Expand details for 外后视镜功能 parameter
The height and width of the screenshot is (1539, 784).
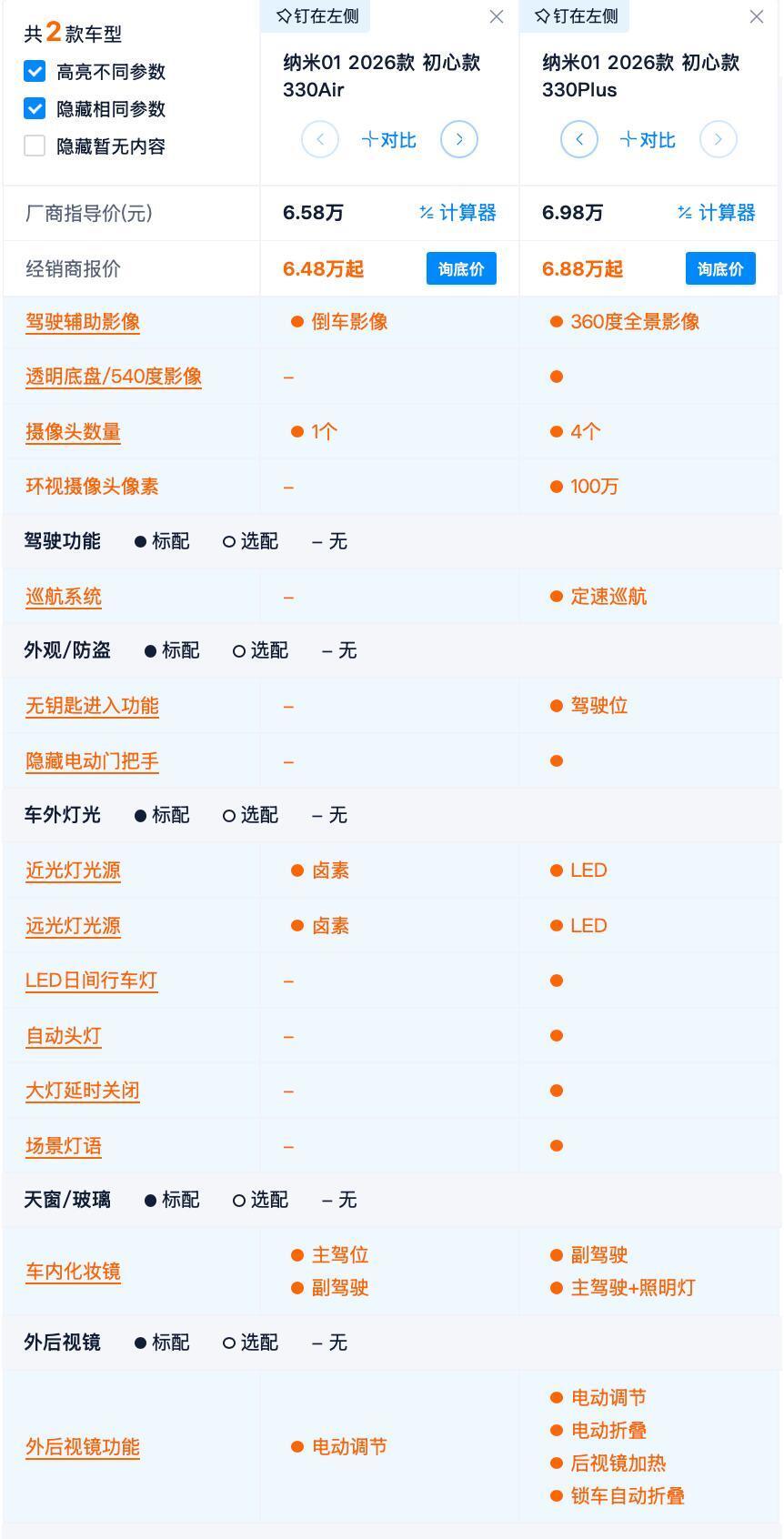81,1446
